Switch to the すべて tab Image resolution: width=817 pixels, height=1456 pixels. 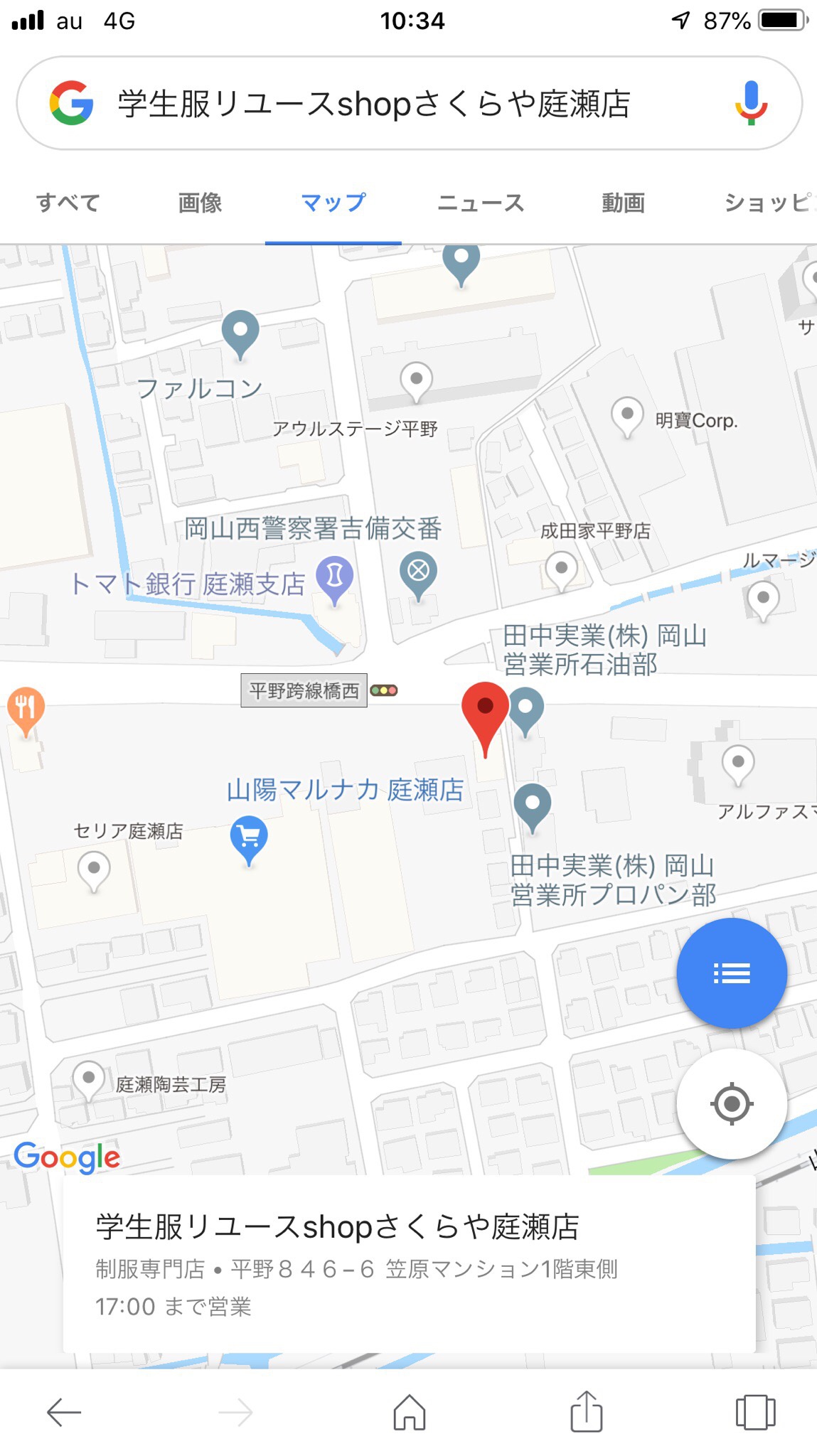tap(68, 203)
